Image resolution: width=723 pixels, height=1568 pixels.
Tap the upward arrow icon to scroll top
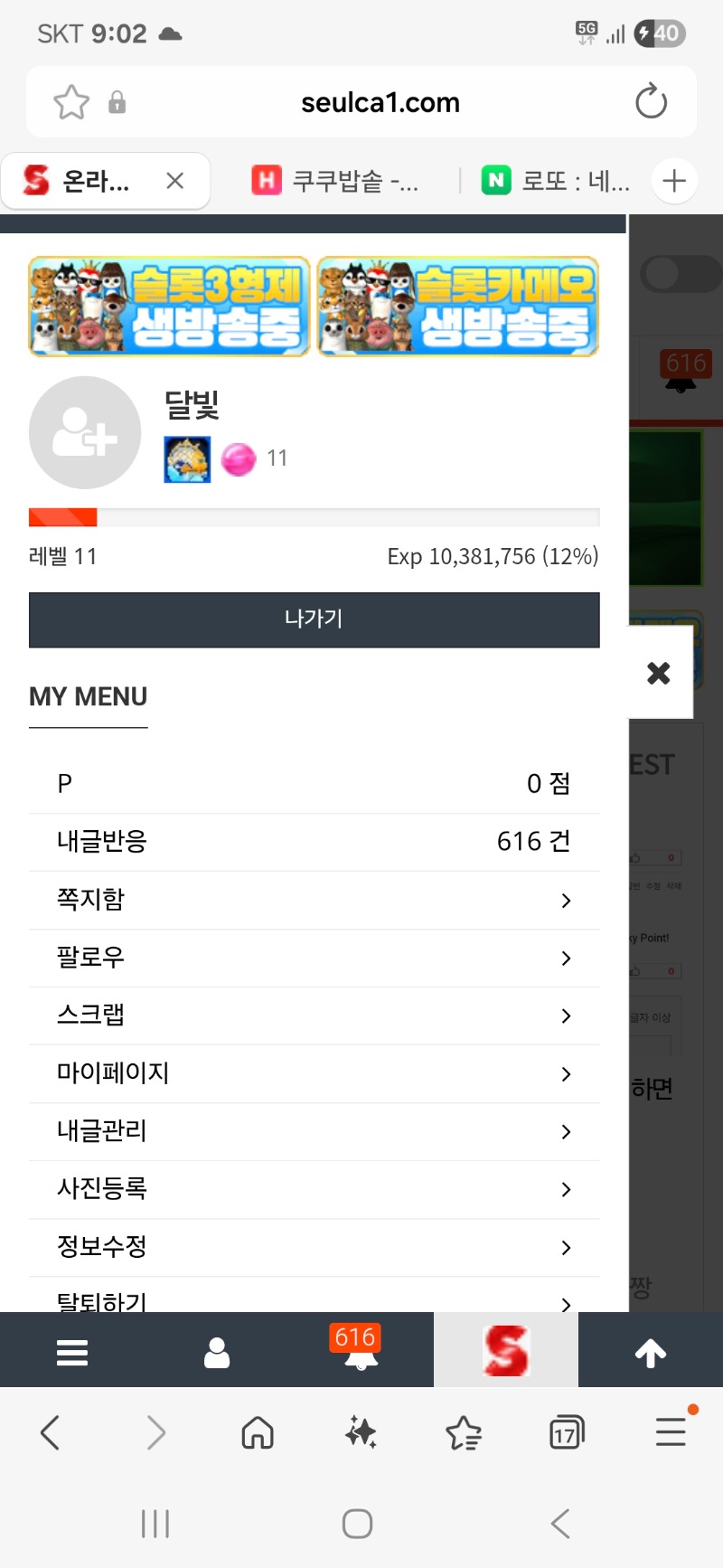(x=650, y=1350)
